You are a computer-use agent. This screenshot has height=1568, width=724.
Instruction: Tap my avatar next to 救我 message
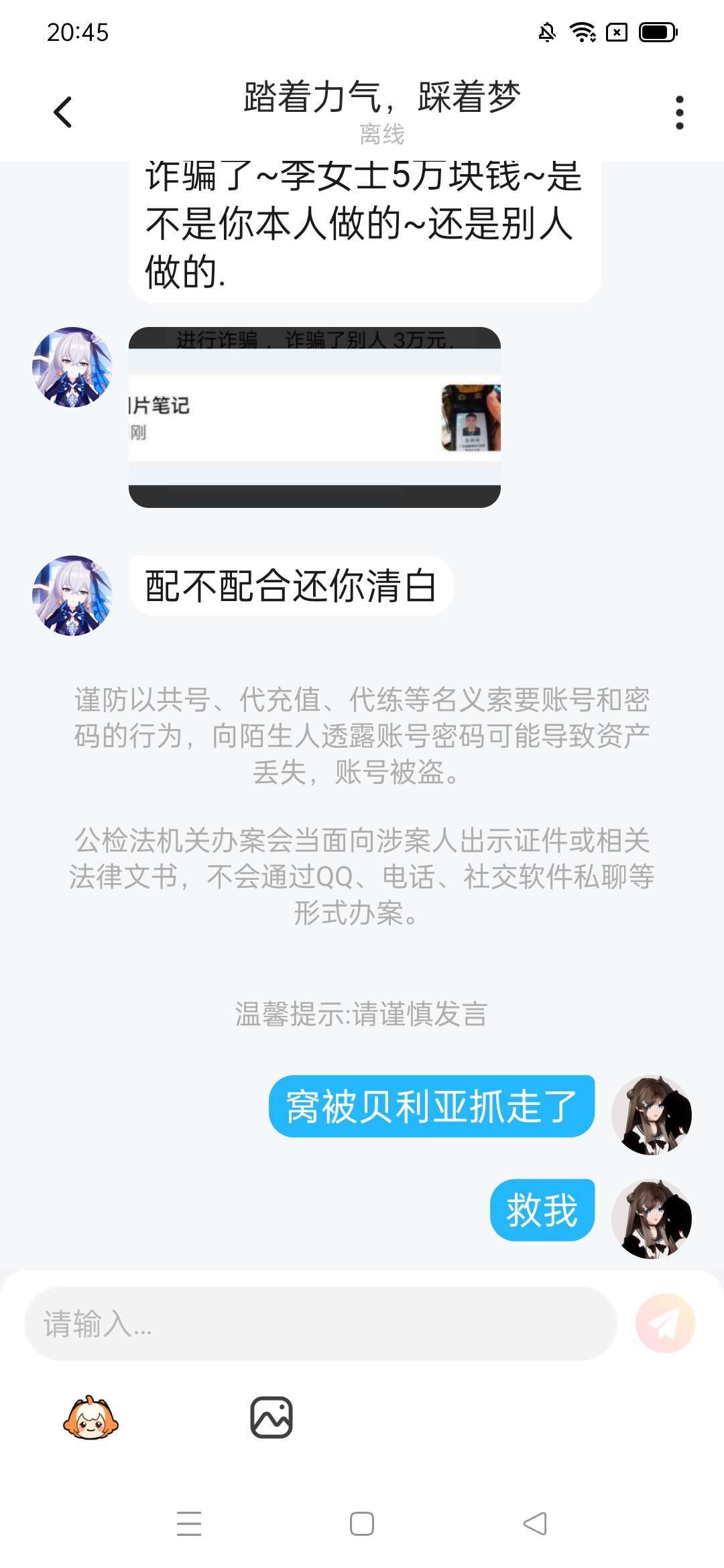pos(651,1218)
